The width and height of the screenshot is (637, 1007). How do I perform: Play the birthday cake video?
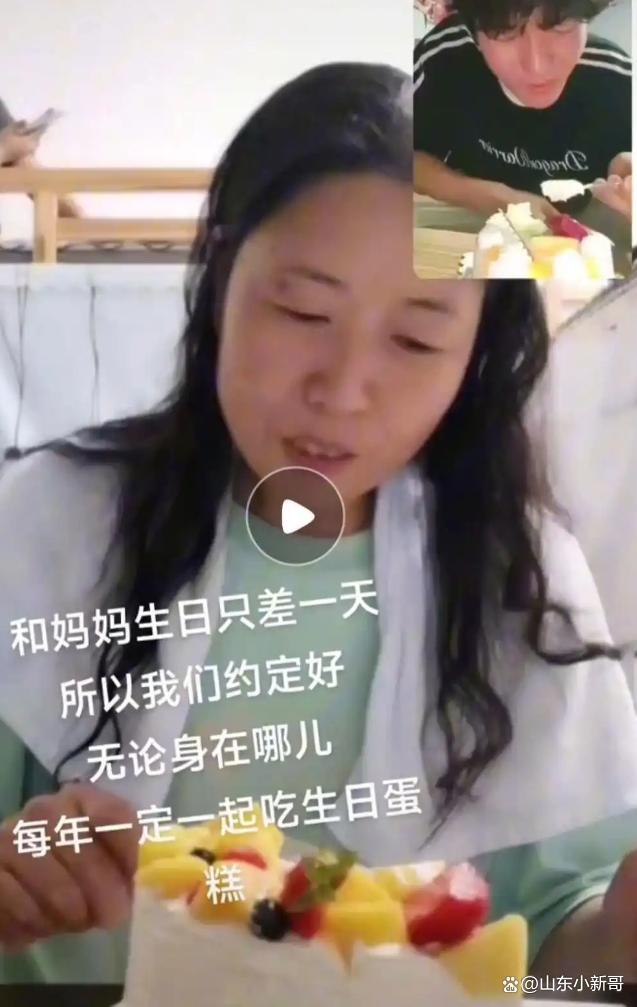click(296, 516)
